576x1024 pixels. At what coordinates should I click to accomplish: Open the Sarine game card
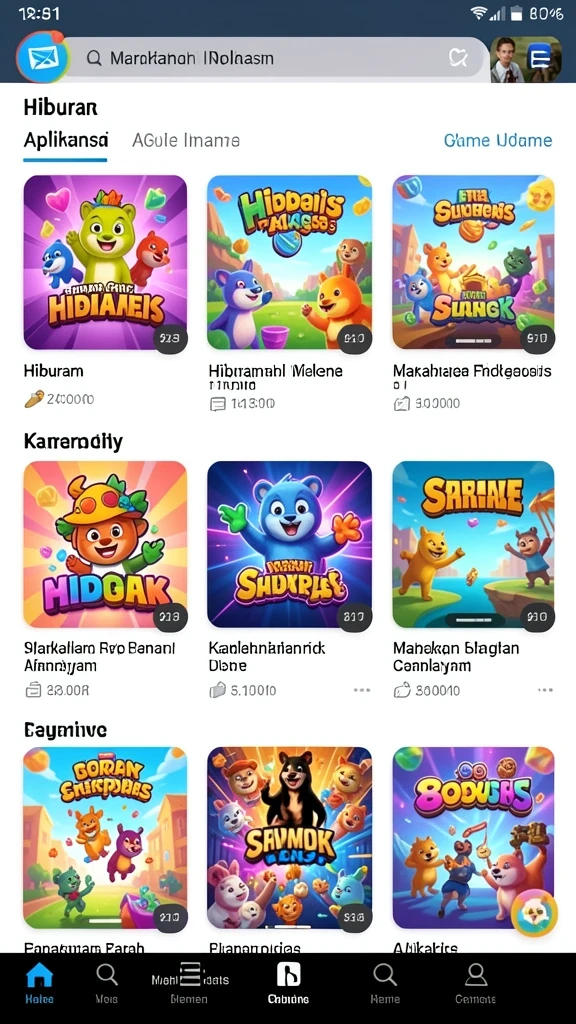[x=473, y=545]
